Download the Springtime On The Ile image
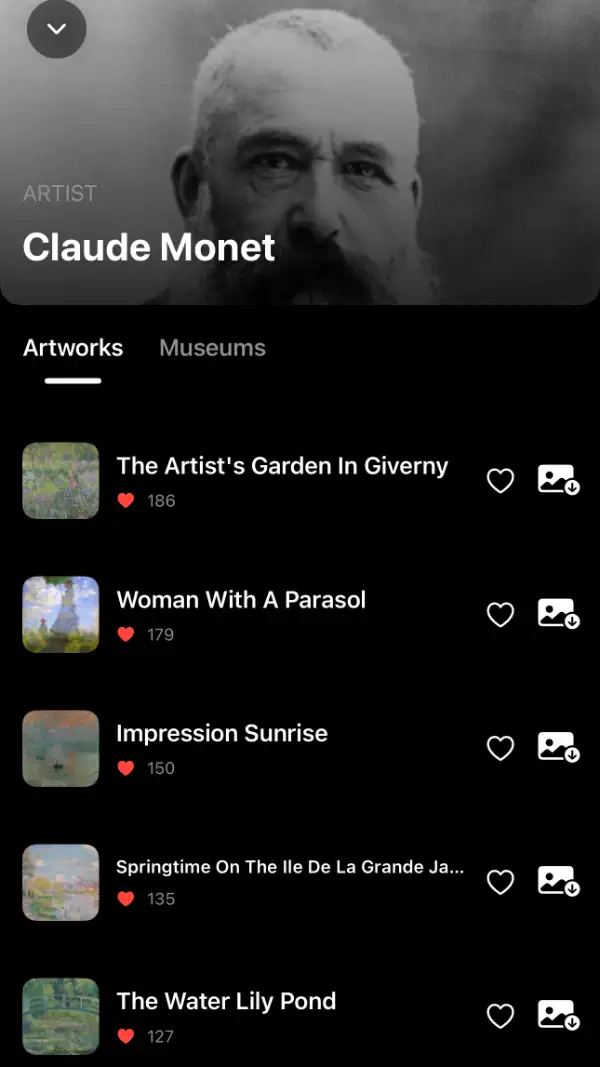Screen dimensions: 600x1067 tap(558, 881)
